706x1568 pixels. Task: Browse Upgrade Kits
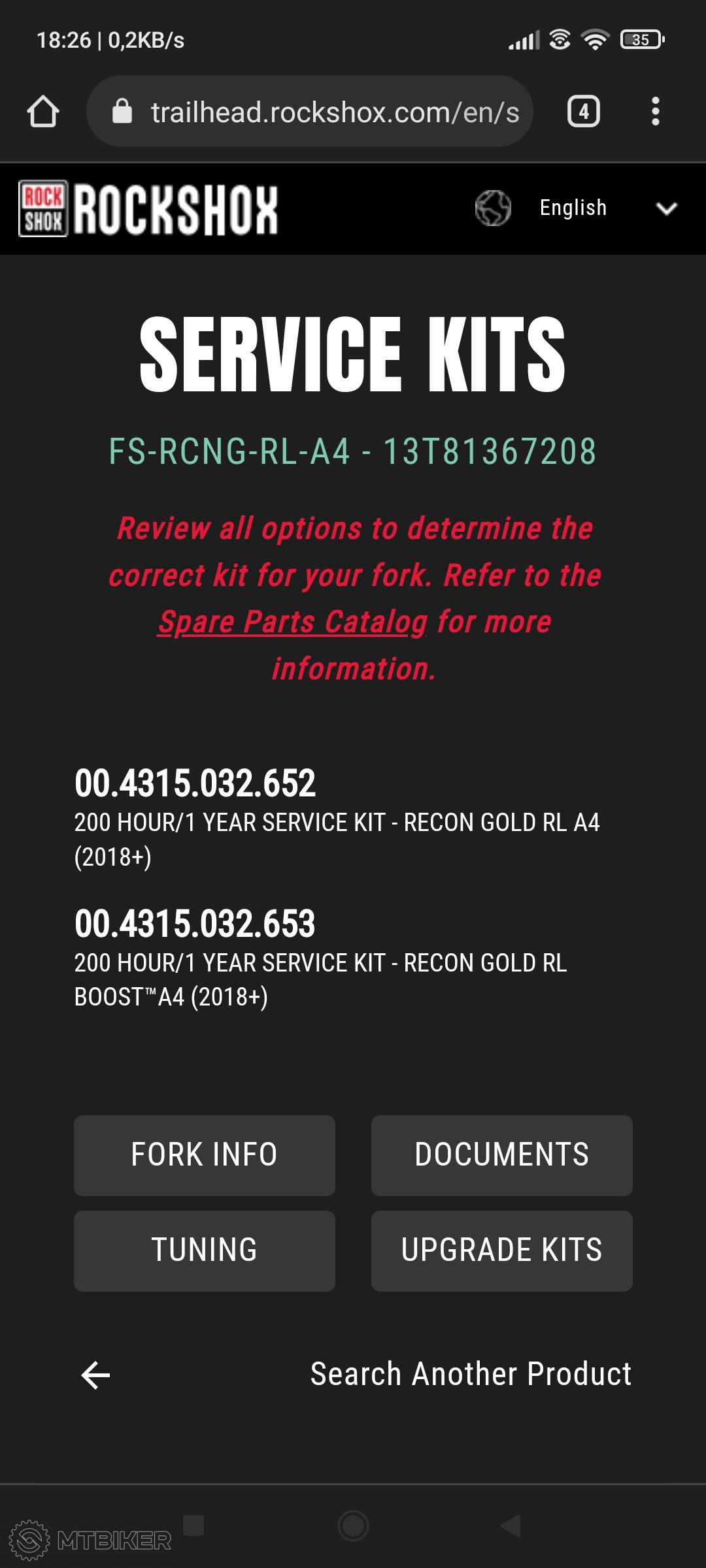[x=501, y=1250]
